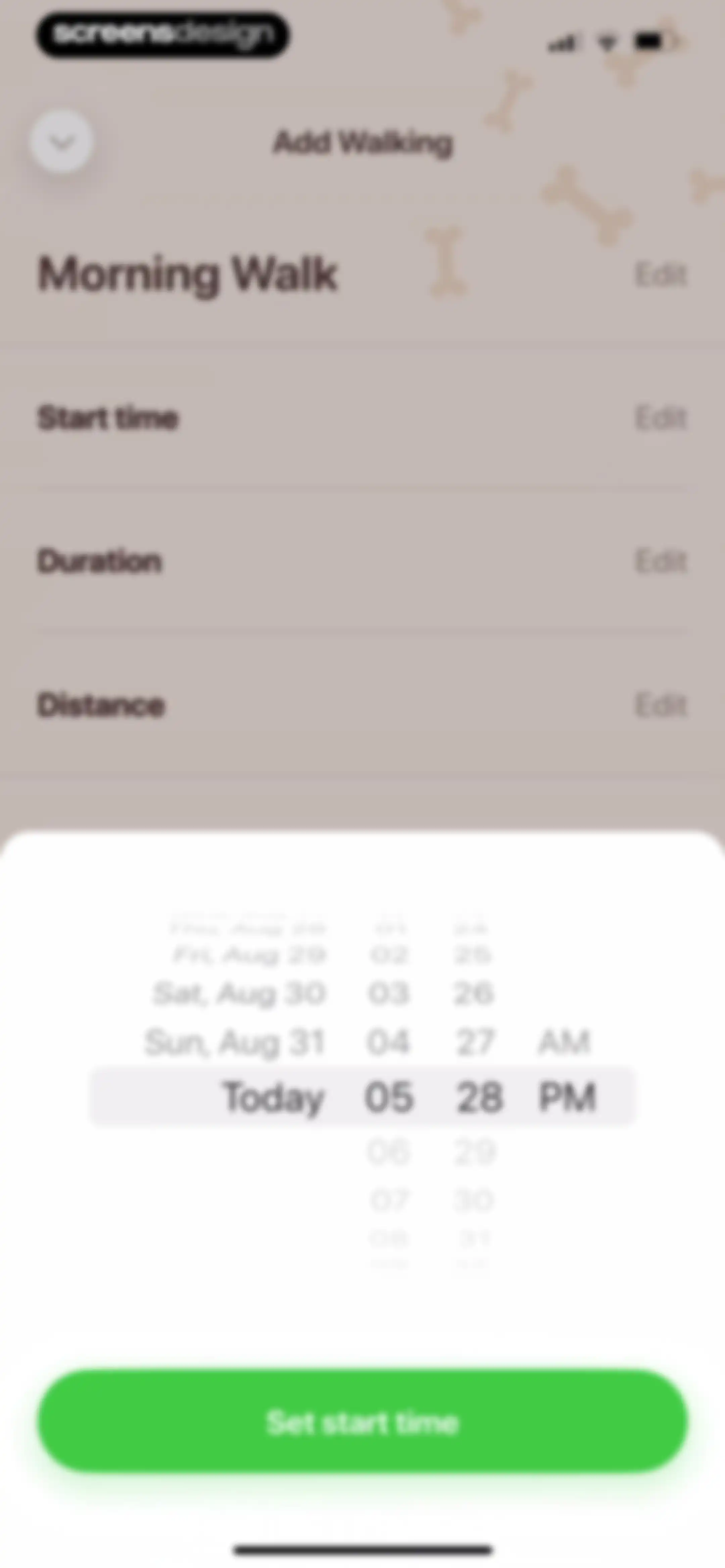Collapse the sheet with the down chevron
The width and height of the screenshot is (725, 1568).
tap(61, 142)
